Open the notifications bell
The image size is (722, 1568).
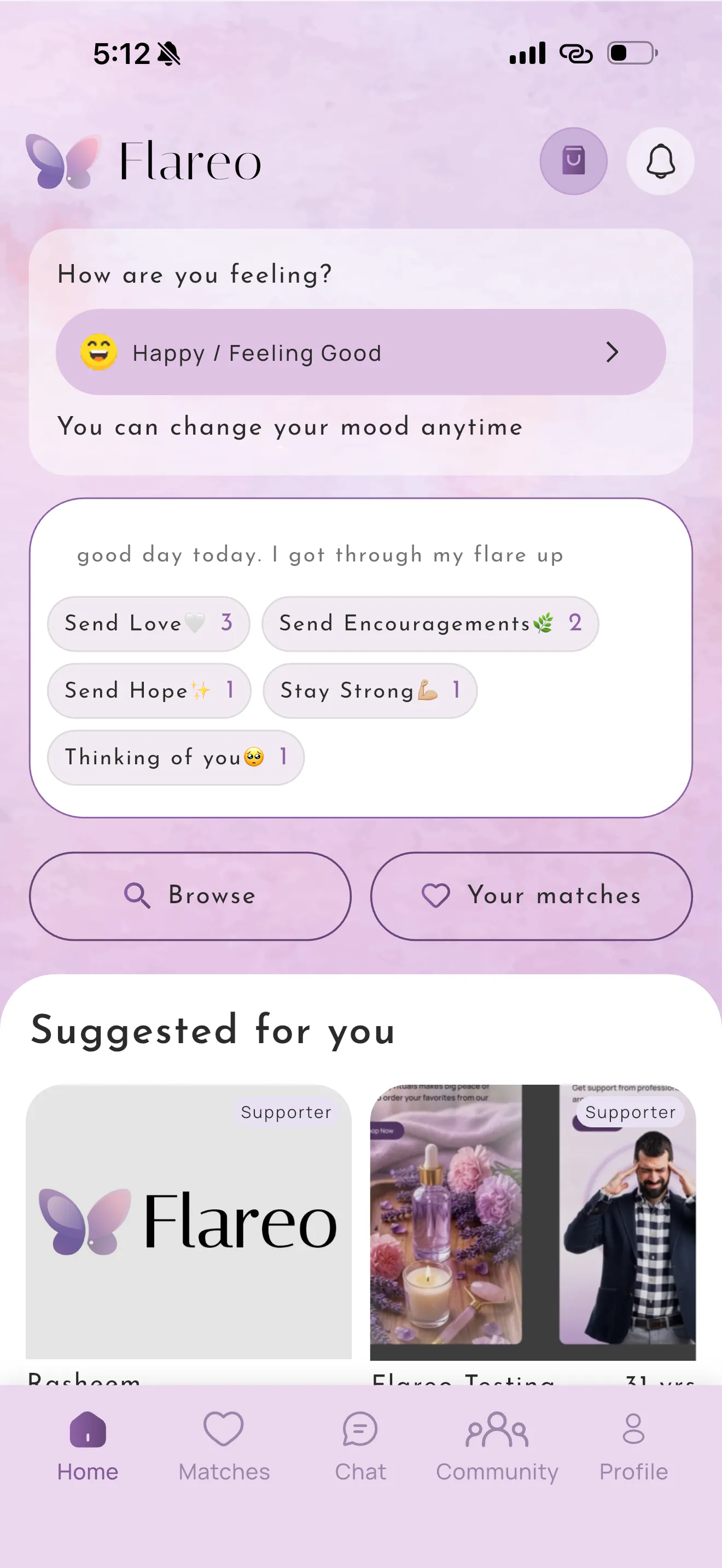coord(660,161)
